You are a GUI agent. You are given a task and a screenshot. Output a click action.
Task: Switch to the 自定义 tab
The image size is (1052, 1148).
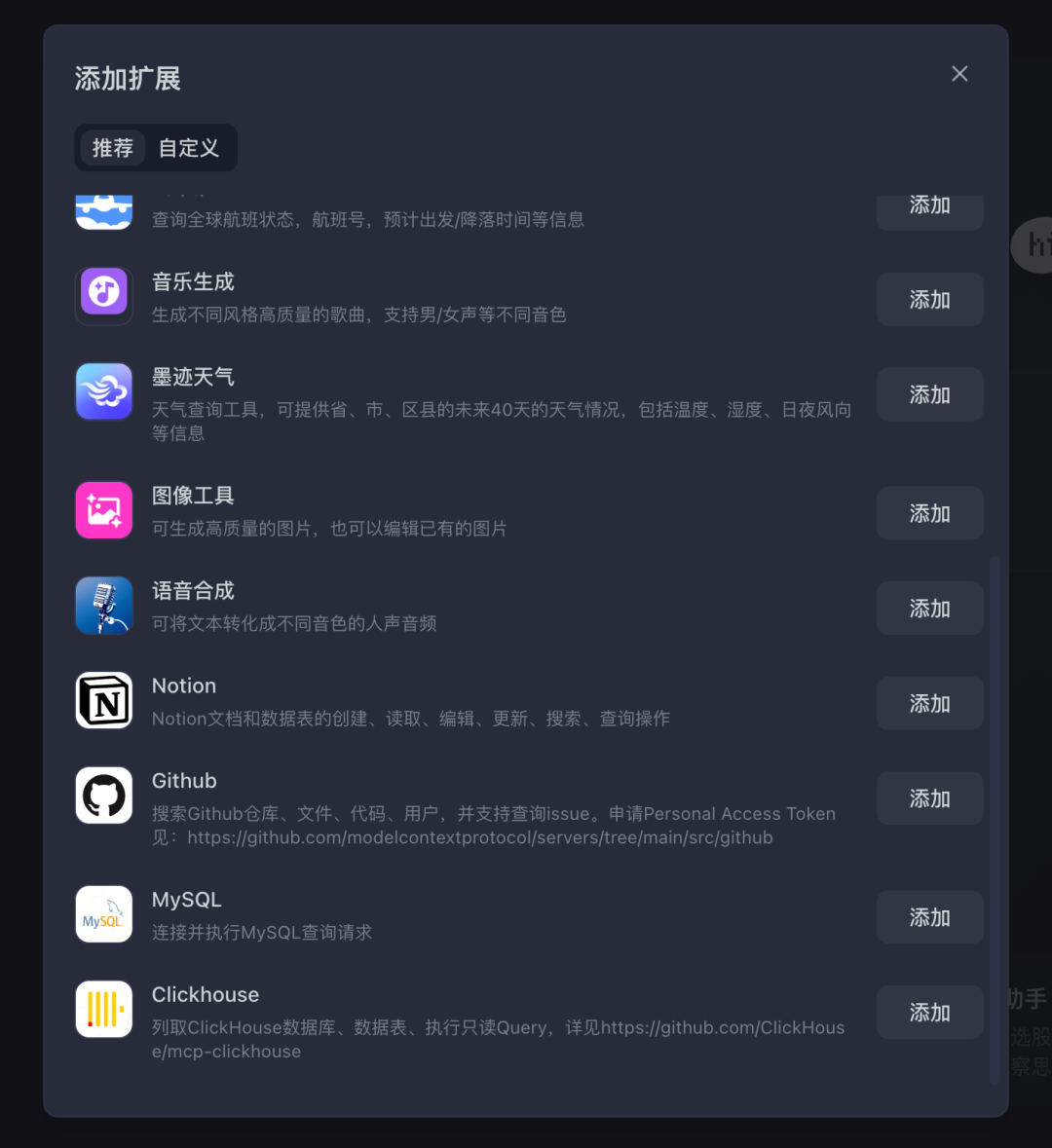coord(189,148)
